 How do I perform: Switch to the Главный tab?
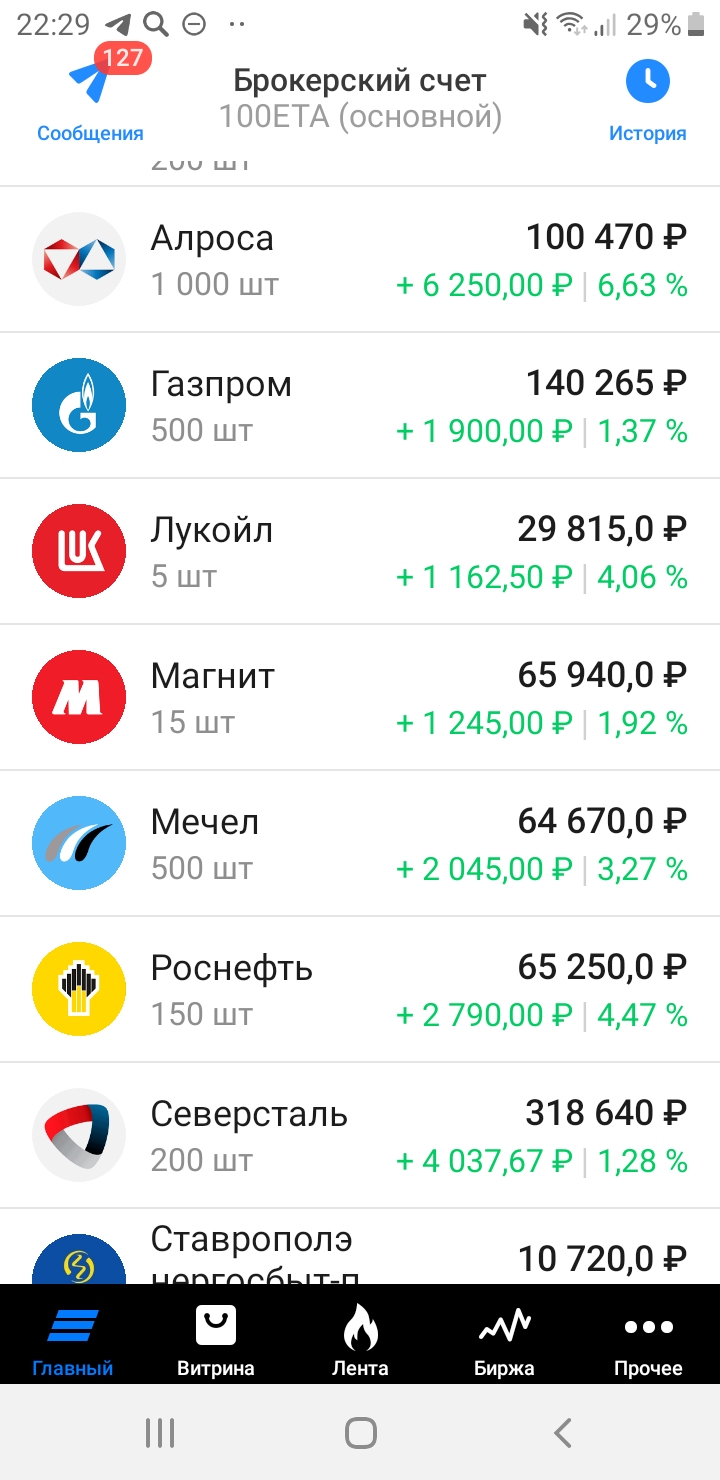(72, 1341)
